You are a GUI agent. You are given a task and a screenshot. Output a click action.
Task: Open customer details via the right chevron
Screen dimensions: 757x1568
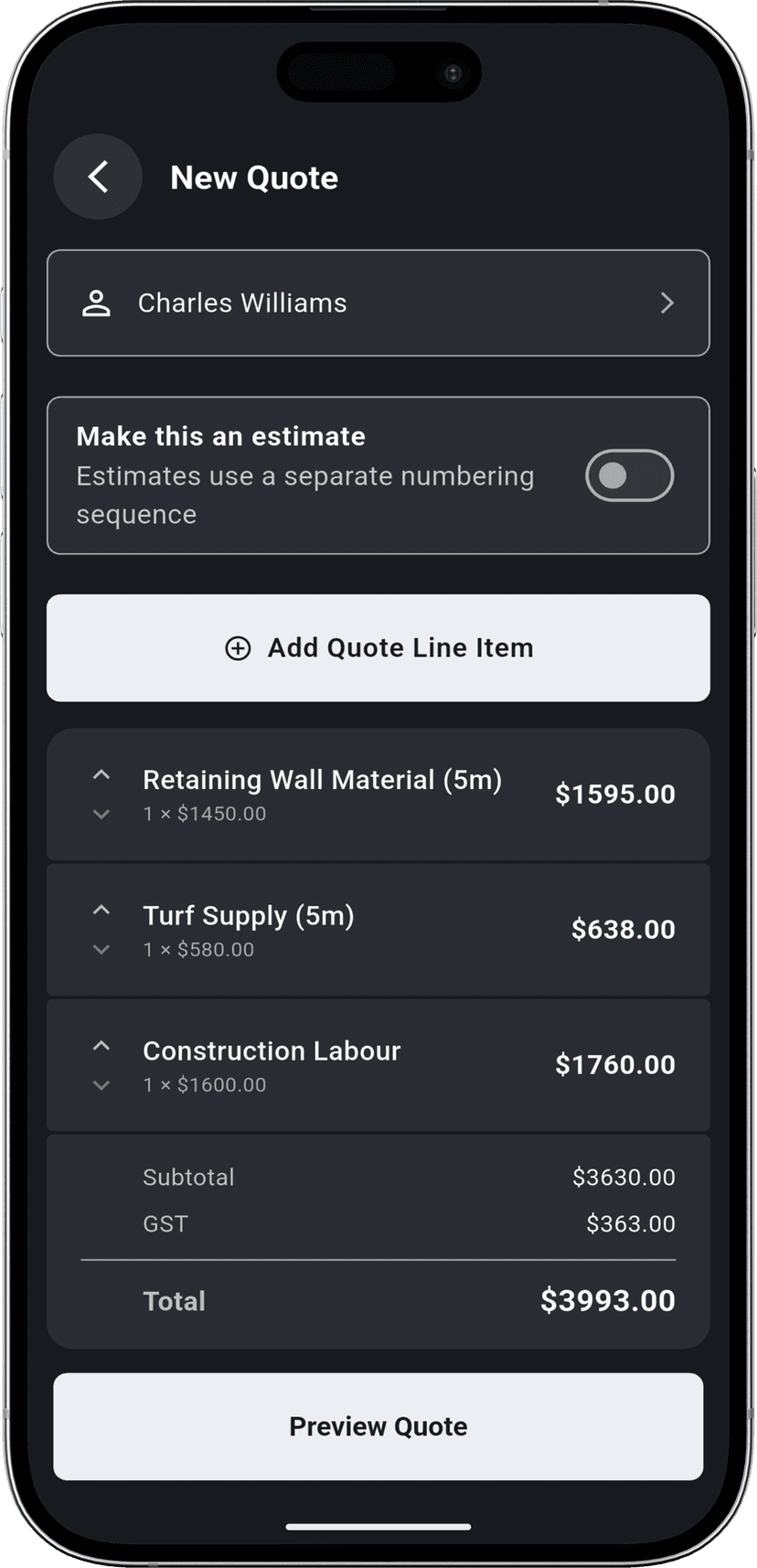(x=667, y=303)
